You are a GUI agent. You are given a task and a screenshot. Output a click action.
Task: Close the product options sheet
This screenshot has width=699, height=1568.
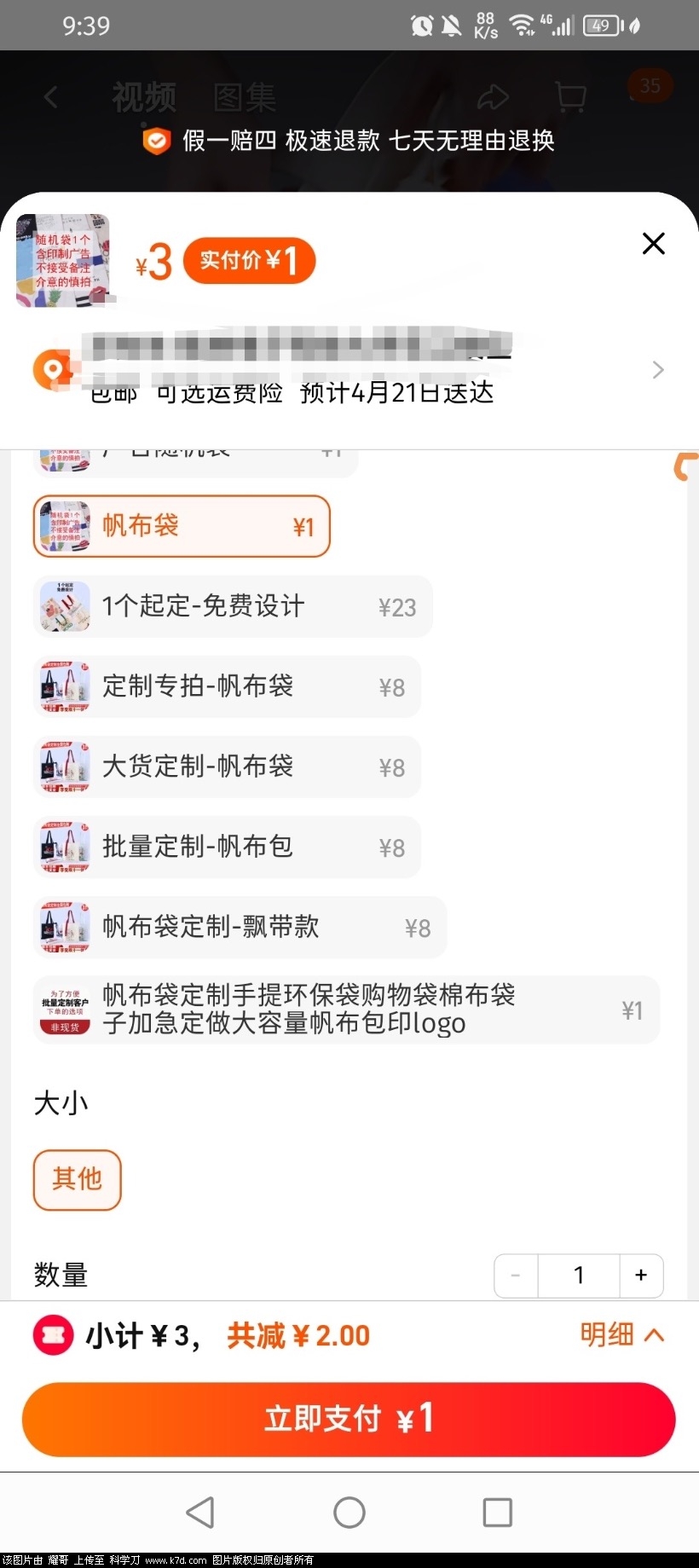point(653,244)
